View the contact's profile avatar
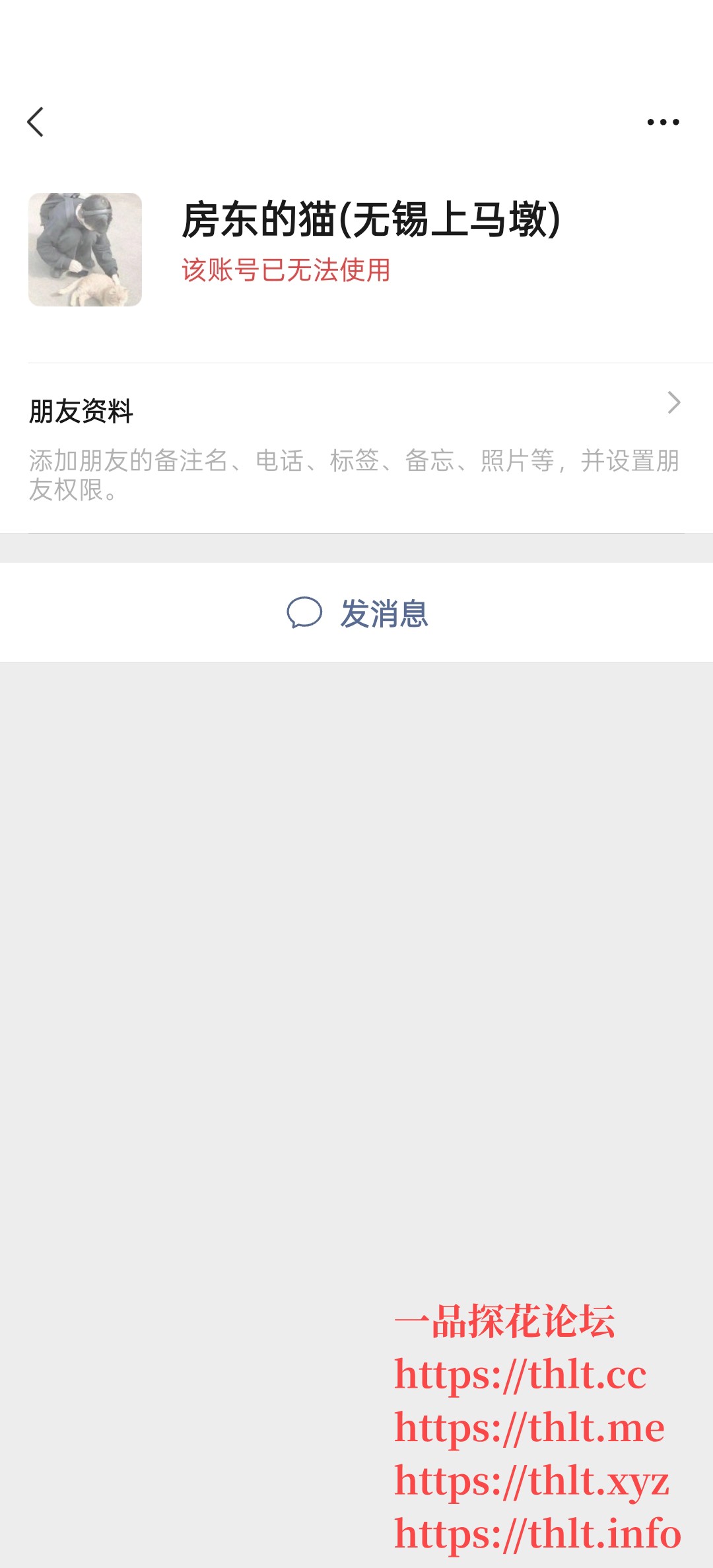The width and height of the screenshot is (713, 1568). coord(85,250)
